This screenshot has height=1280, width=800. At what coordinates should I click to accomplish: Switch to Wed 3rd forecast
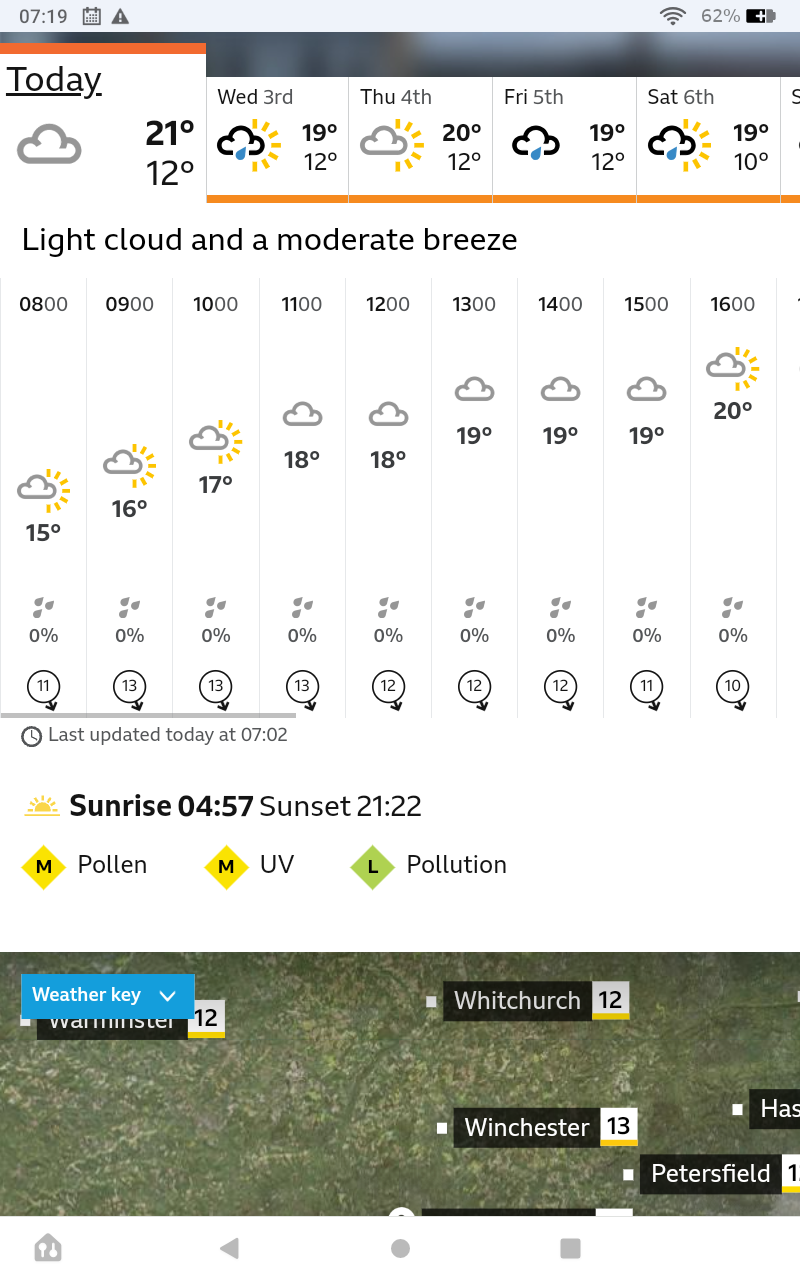[277, 140]
